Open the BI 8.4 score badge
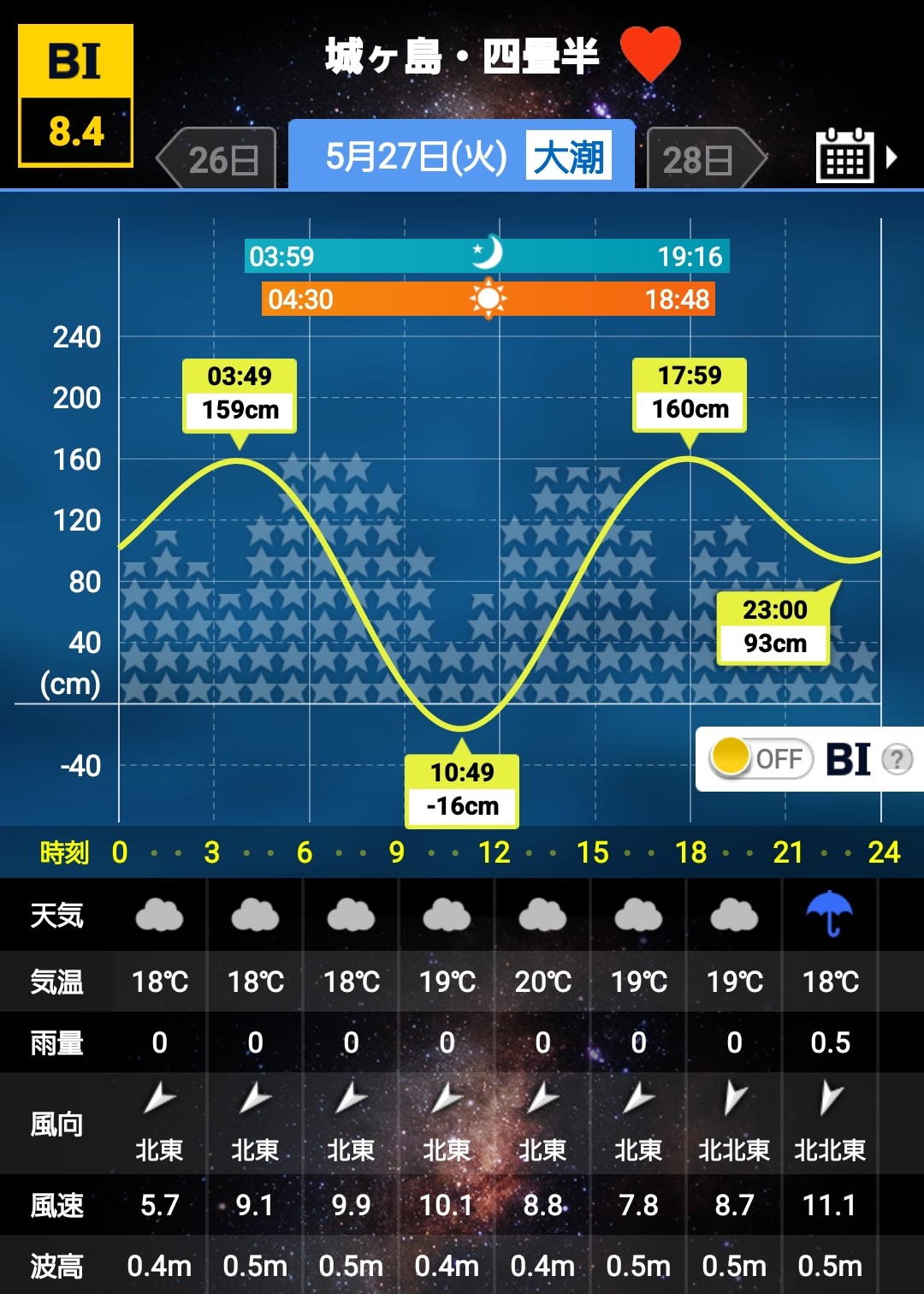The image size is (924, 1294). (76, 96)
